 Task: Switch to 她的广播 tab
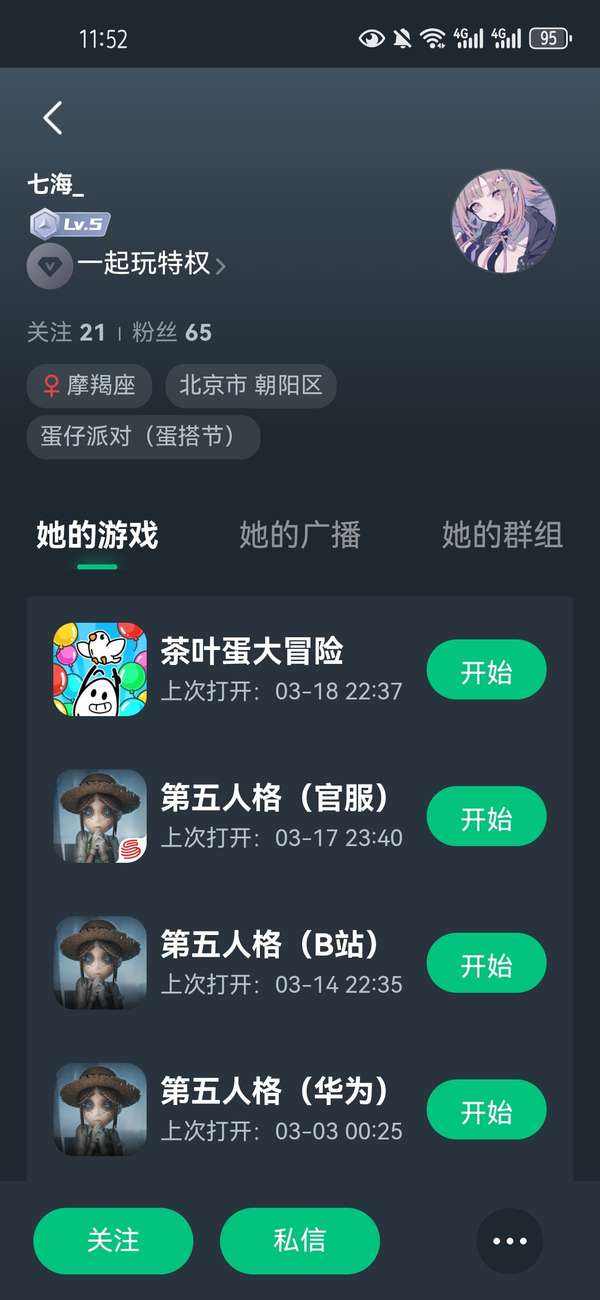pos(300,535)
